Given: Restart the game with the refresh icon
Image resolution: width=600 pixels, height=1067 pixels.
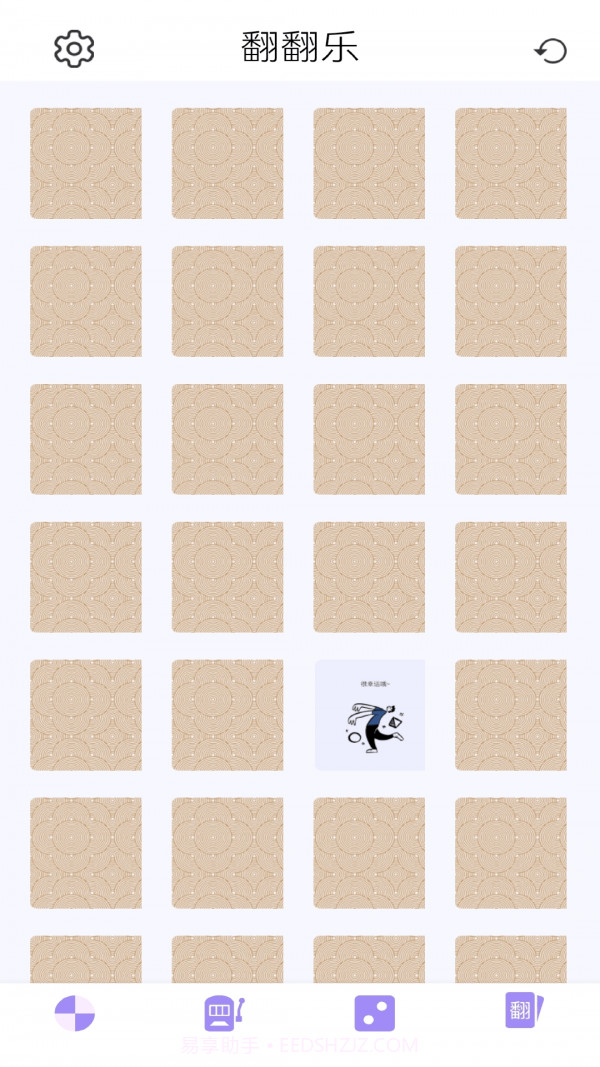Looking at the screenshot, I should 551,51.
